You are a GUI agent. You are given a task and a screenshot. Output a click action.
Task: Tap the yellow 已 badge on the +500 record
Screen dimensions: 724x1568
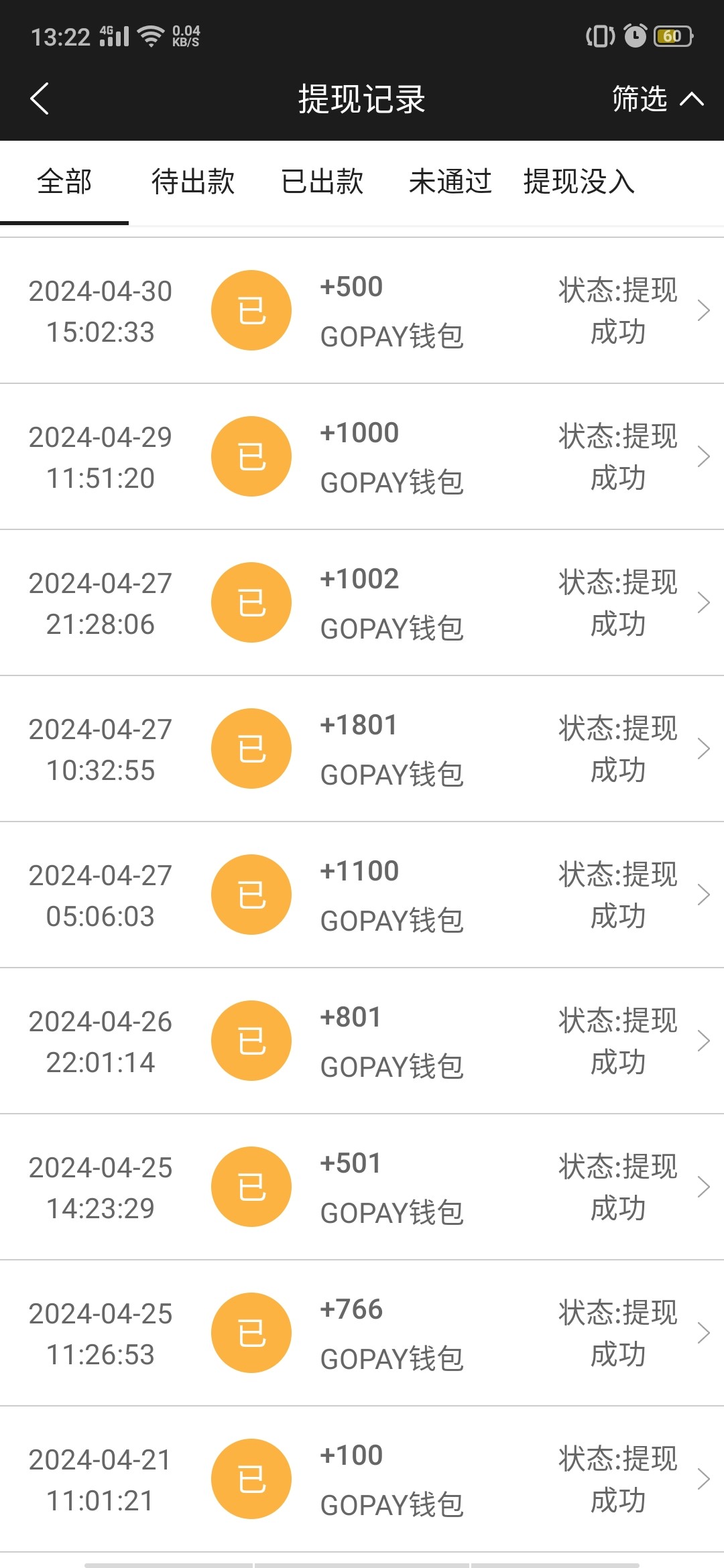[251, 310]
